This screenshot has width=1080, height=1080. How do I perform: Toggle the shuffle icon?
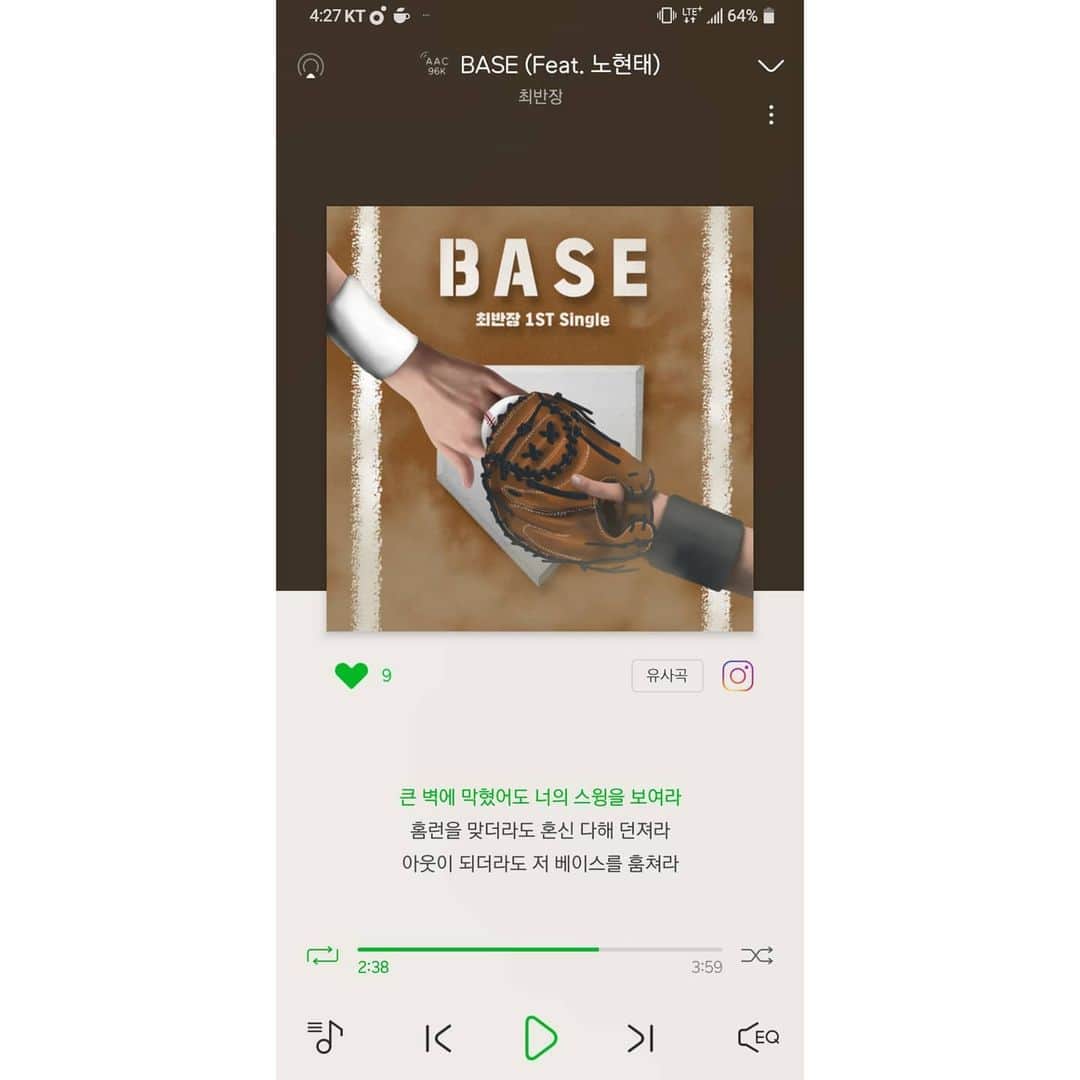(x=757, y=955)
